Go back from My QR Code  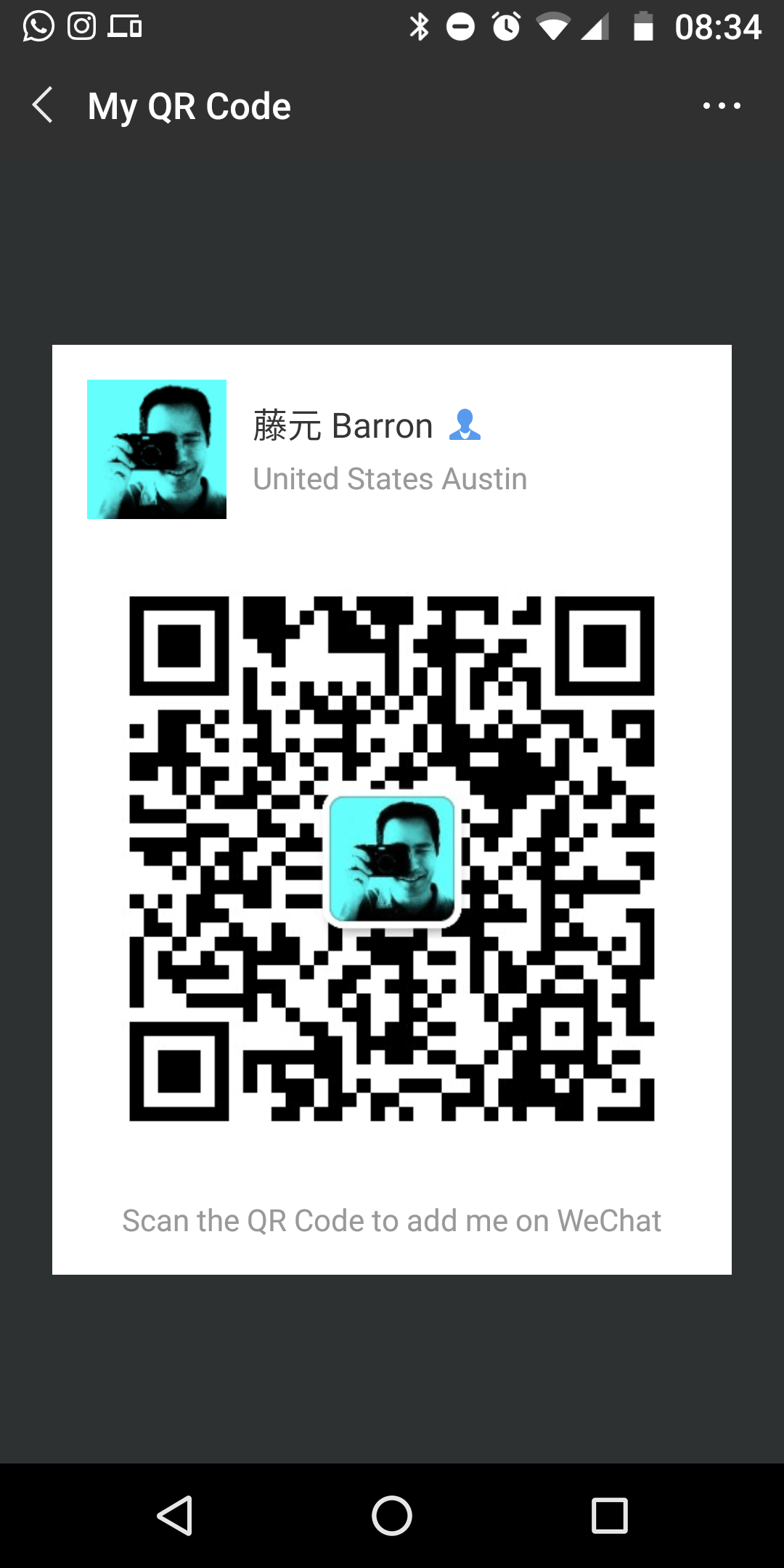pyautogui.click(x=44, y=105)
